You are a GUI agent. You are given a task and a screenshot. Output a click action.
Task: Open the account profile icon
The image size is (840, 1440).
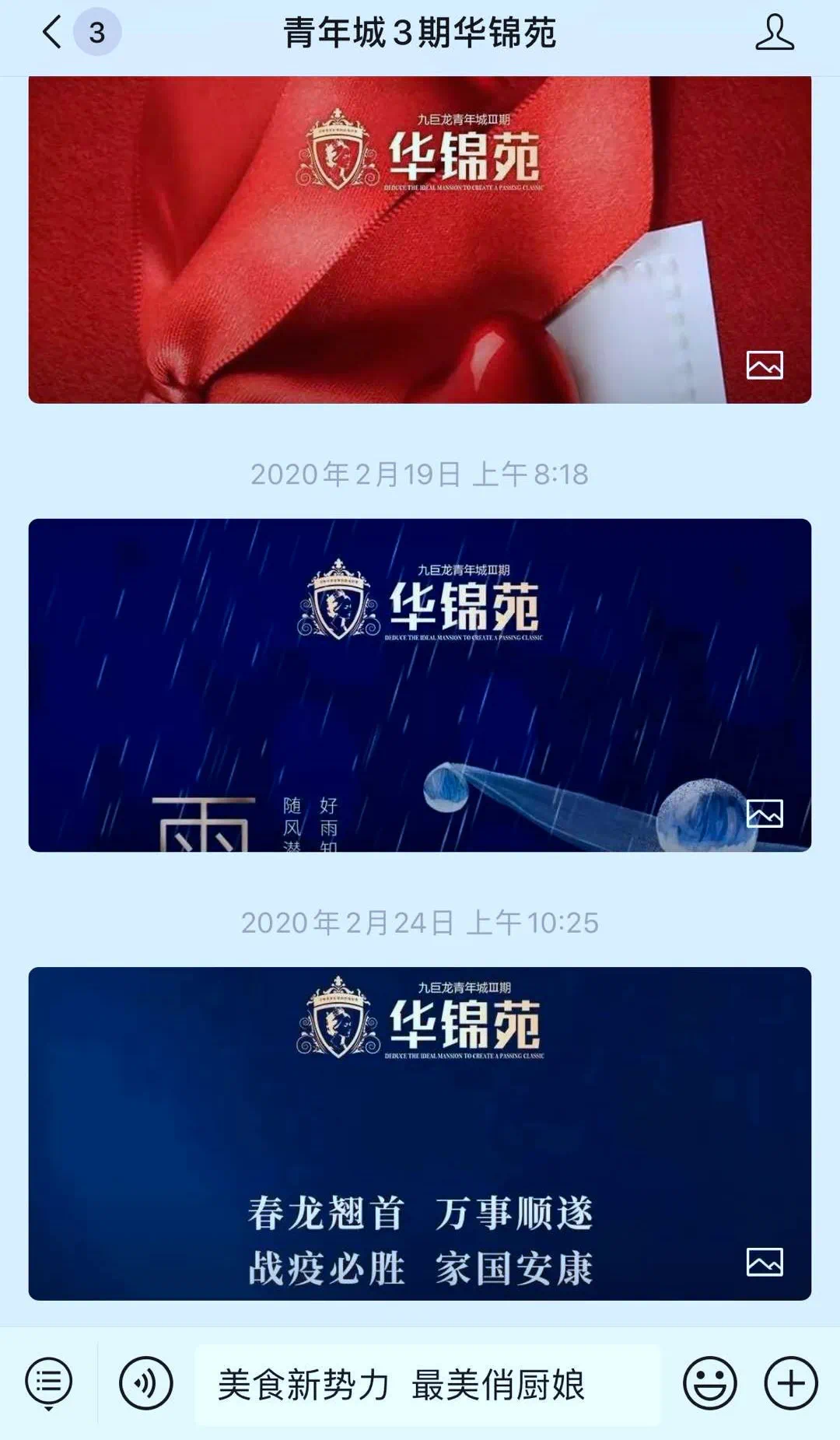tap(774, 33)
